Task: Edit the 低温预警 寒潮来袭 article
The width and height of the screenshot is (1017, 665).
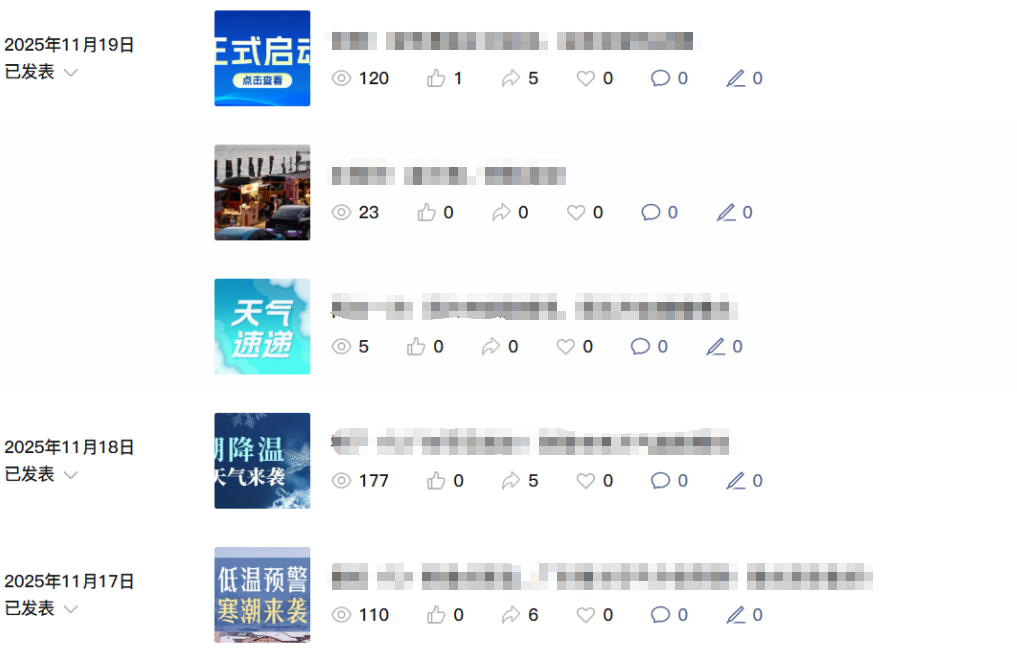Action: (x=736, y=614)
